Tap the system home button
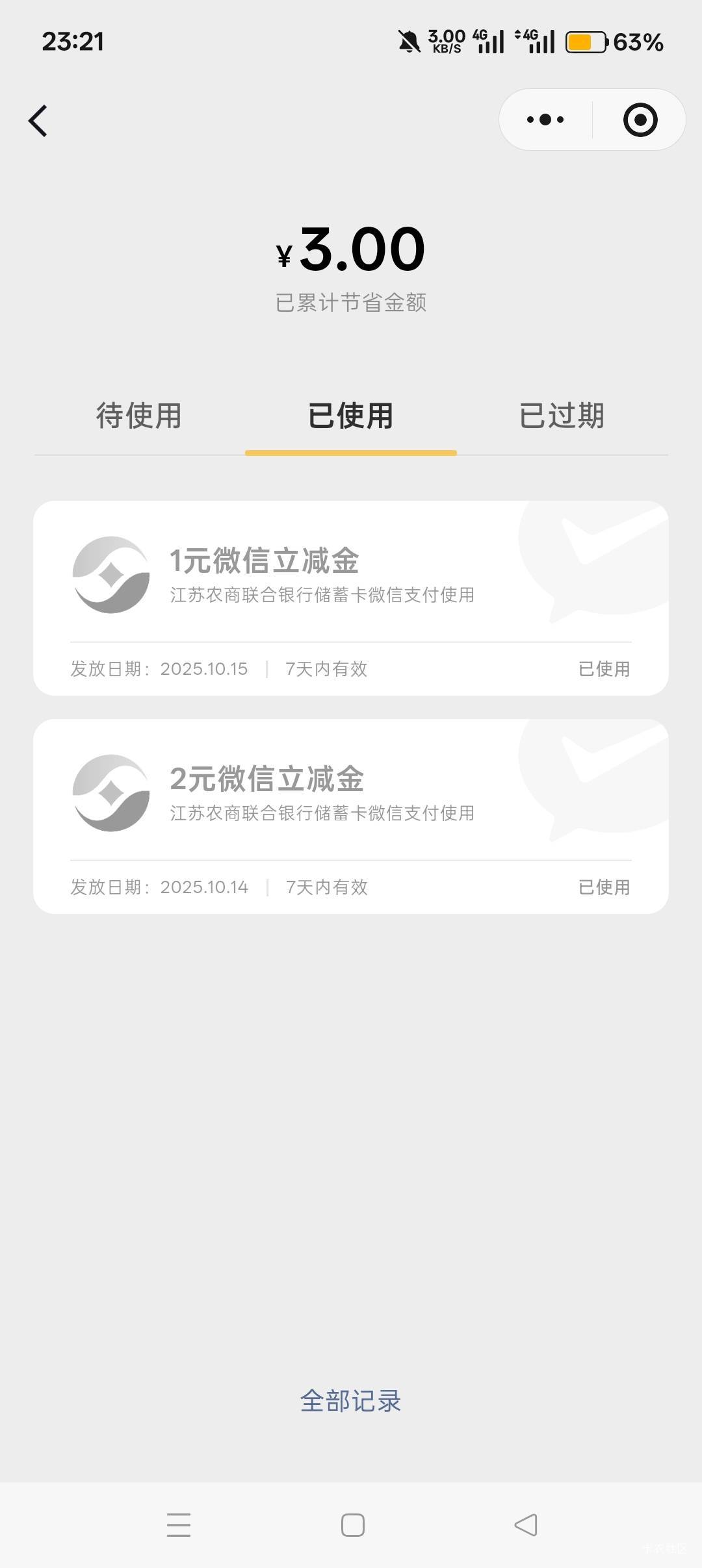 352,1525
